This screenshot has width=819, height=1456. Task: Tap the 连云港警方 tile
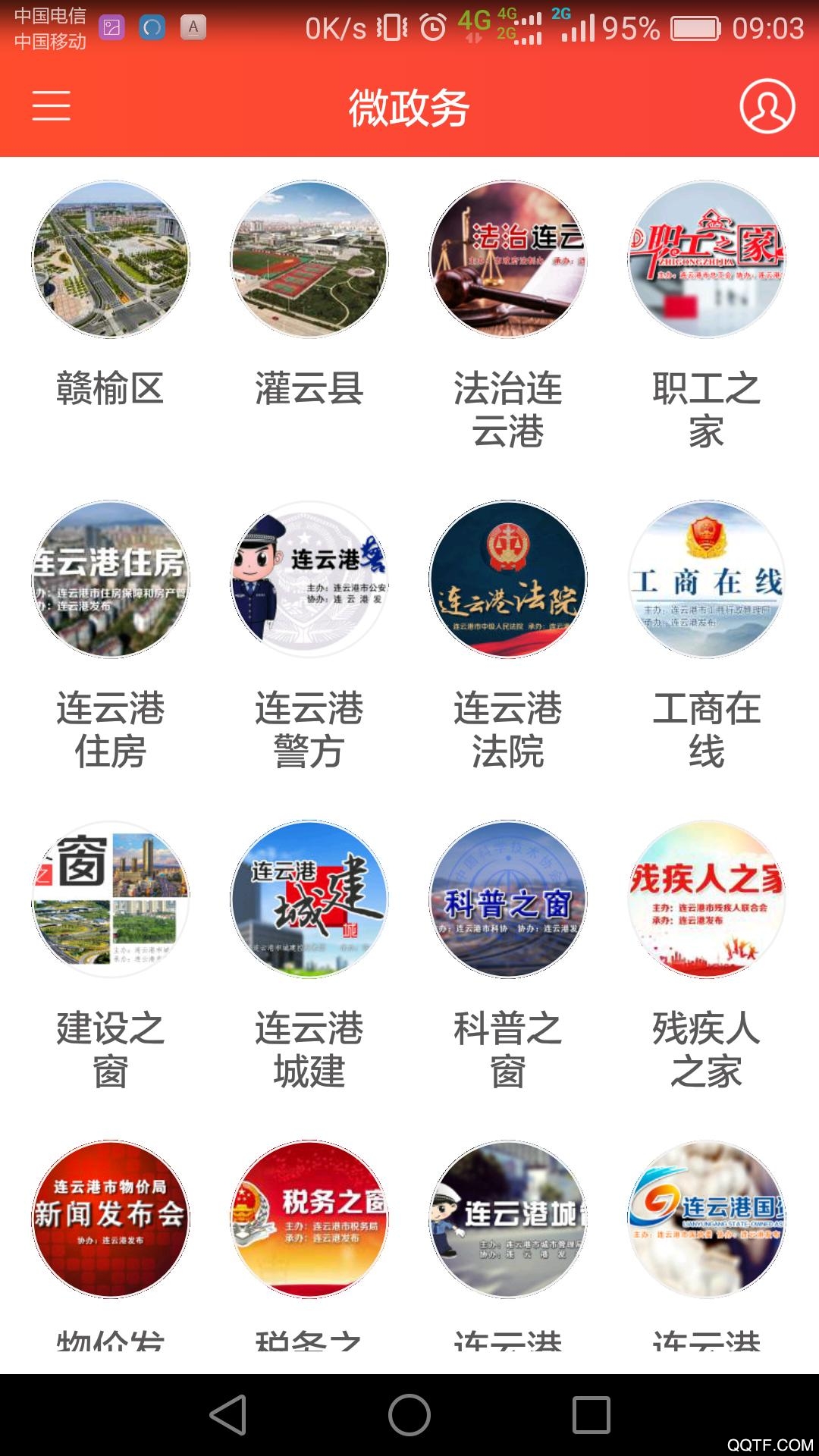coord(309,579)
